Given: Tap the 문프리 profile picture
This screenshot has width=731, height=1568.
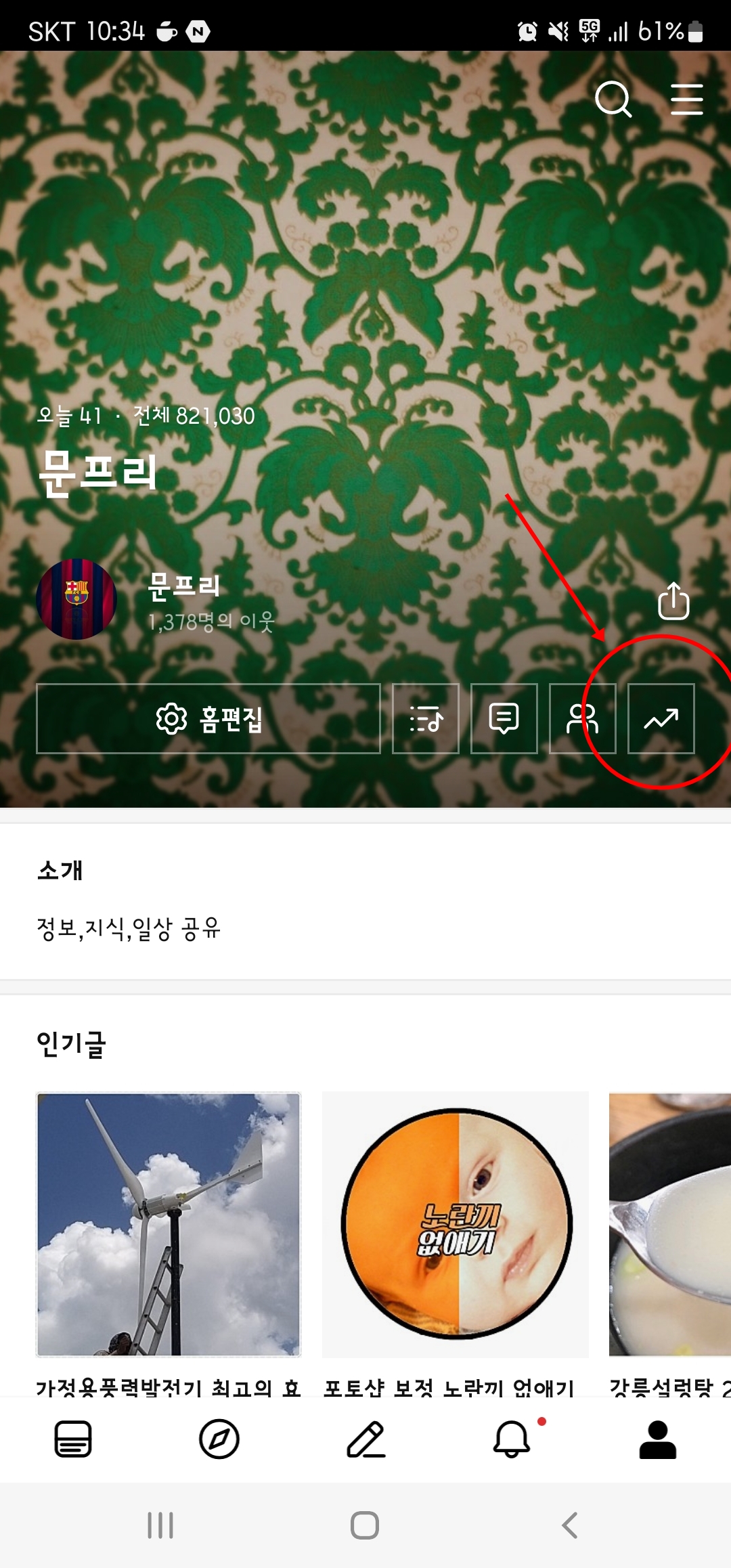Looking at the screenshot, I should 76,599.
